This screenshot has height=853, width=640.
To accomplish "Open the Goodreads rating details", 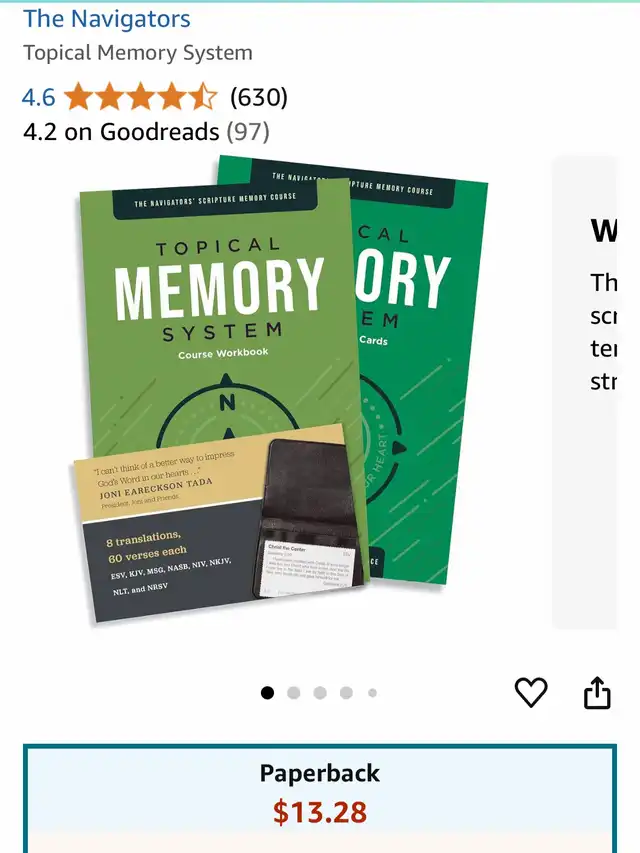I will click(146, 132).
